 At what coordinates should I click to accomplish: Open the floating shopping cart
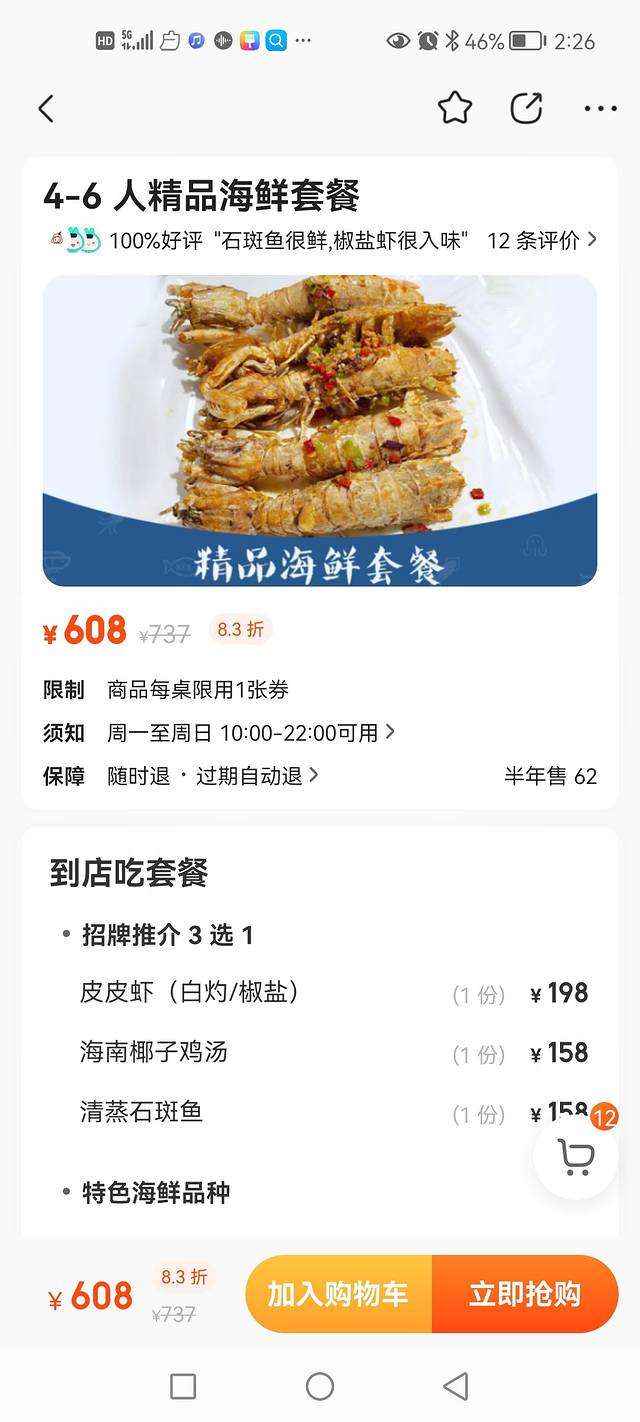pos(576,1157)
